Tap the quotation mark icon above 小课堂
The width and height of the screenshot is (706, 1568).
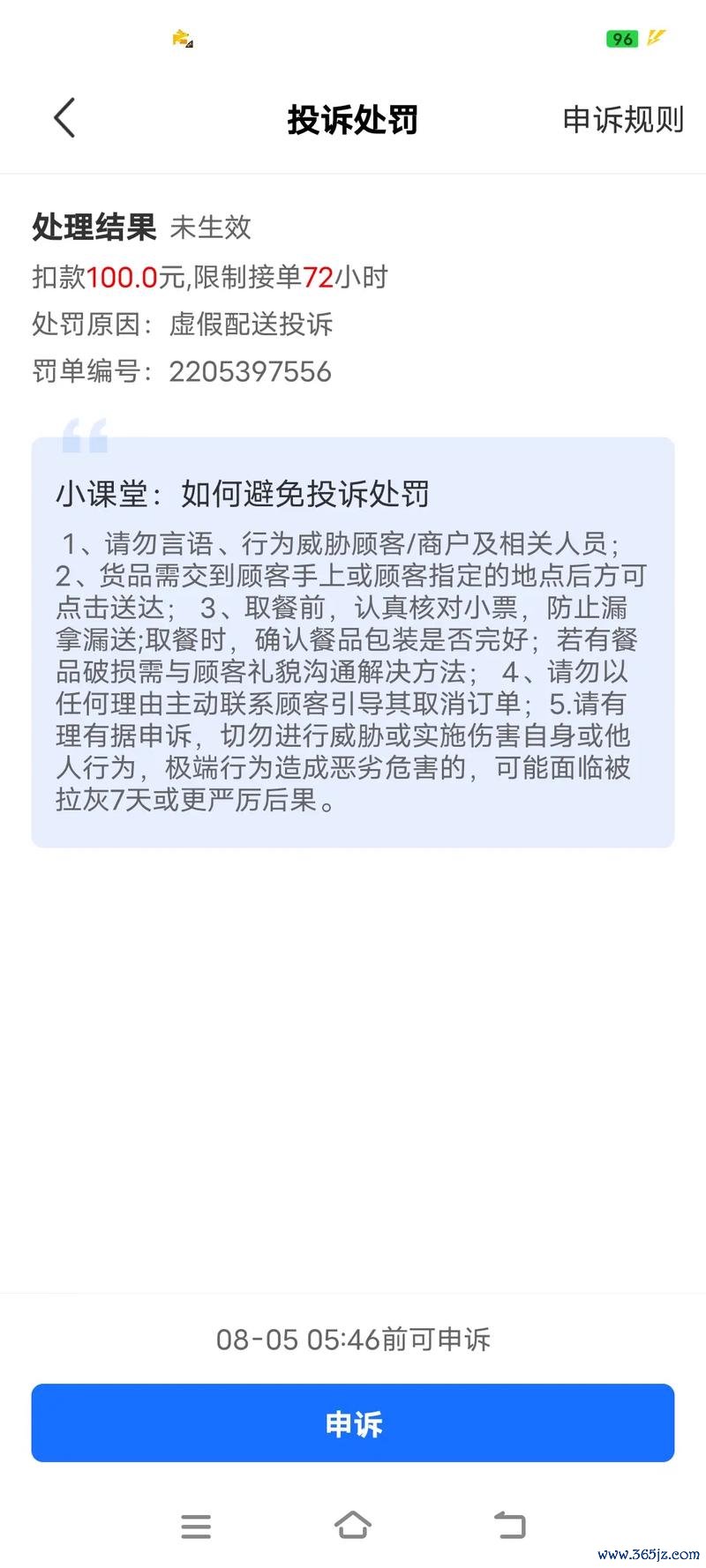click(86, 437)
